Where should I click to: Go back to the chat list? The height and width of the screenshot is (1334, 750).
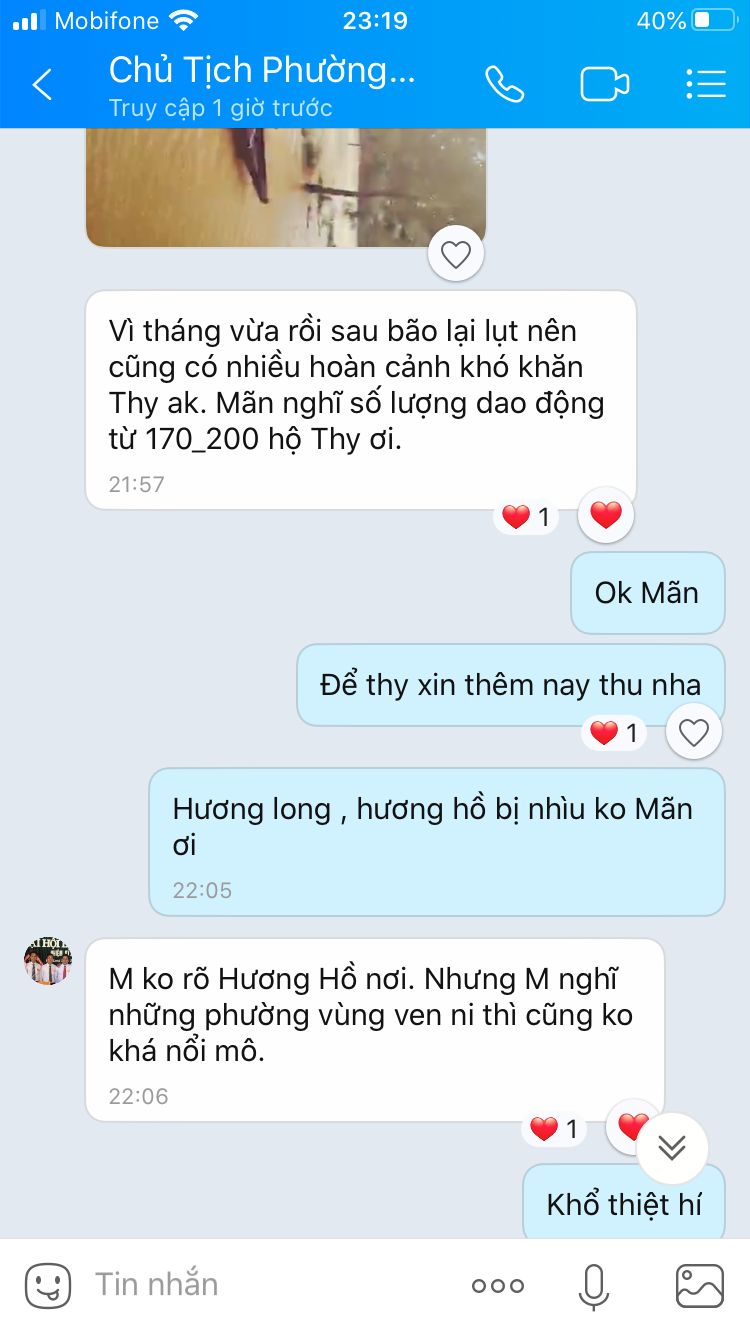(42, 85)
